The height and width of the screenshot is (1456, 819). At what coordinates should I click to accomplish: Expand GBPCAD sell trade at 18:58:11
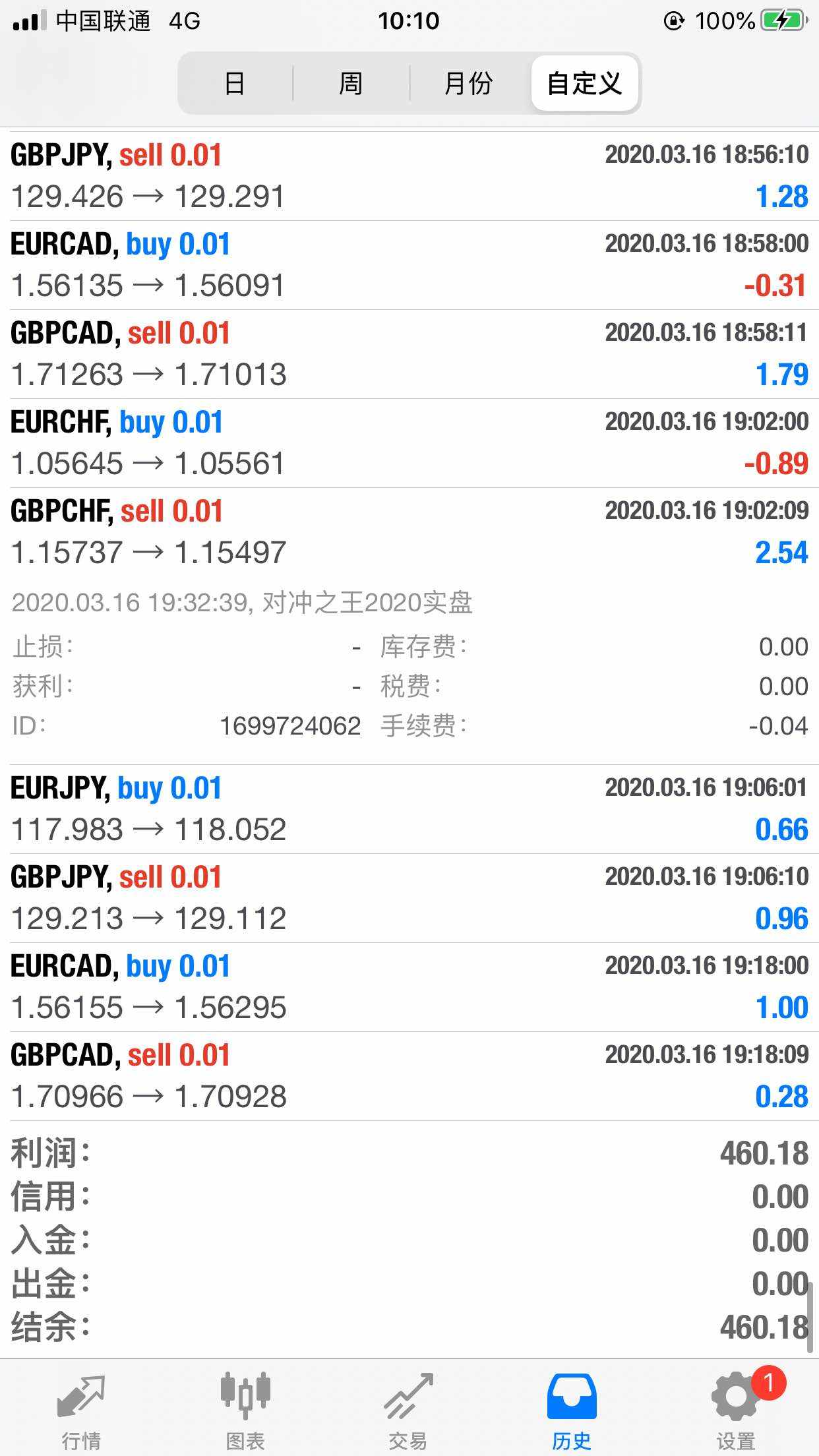click(x=409, y=354)
